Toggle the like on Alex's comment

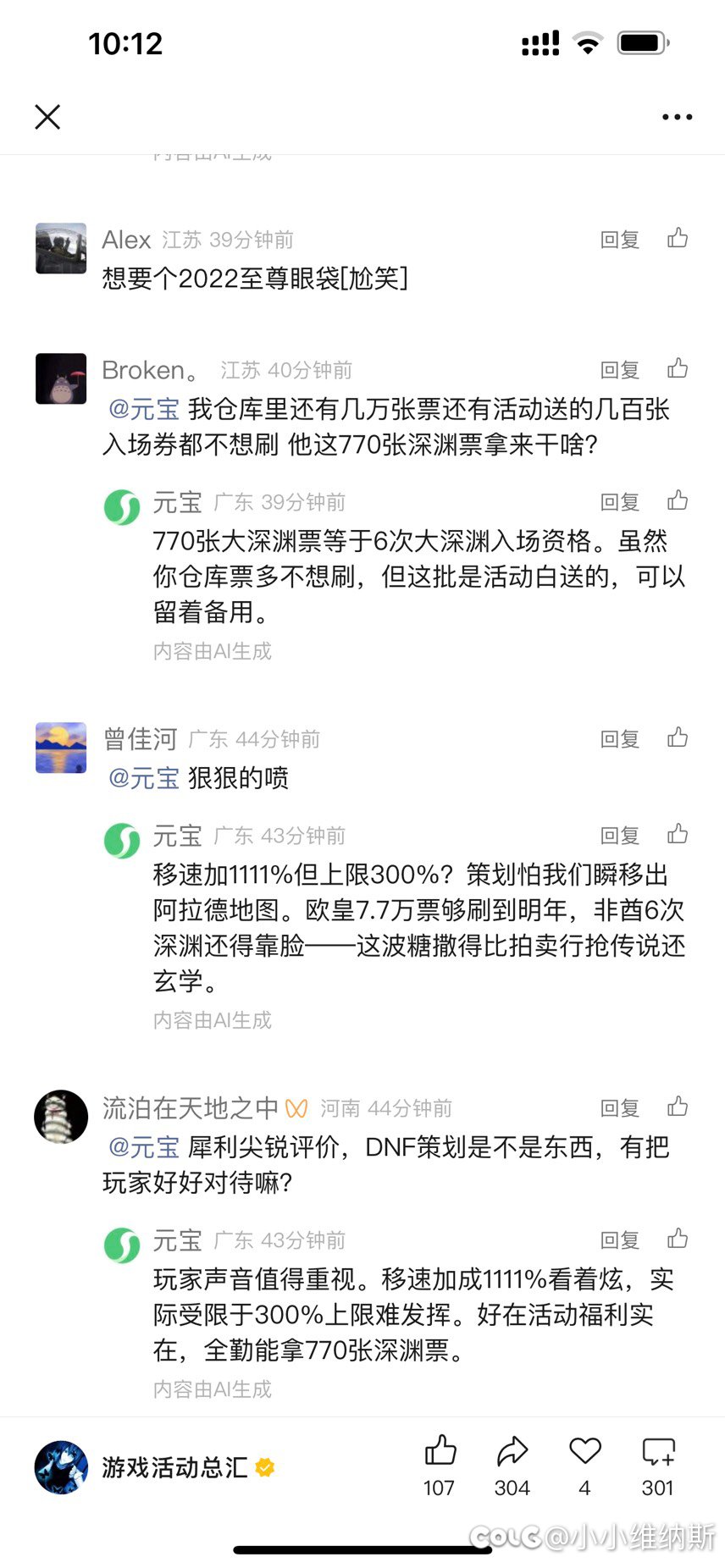678,238
